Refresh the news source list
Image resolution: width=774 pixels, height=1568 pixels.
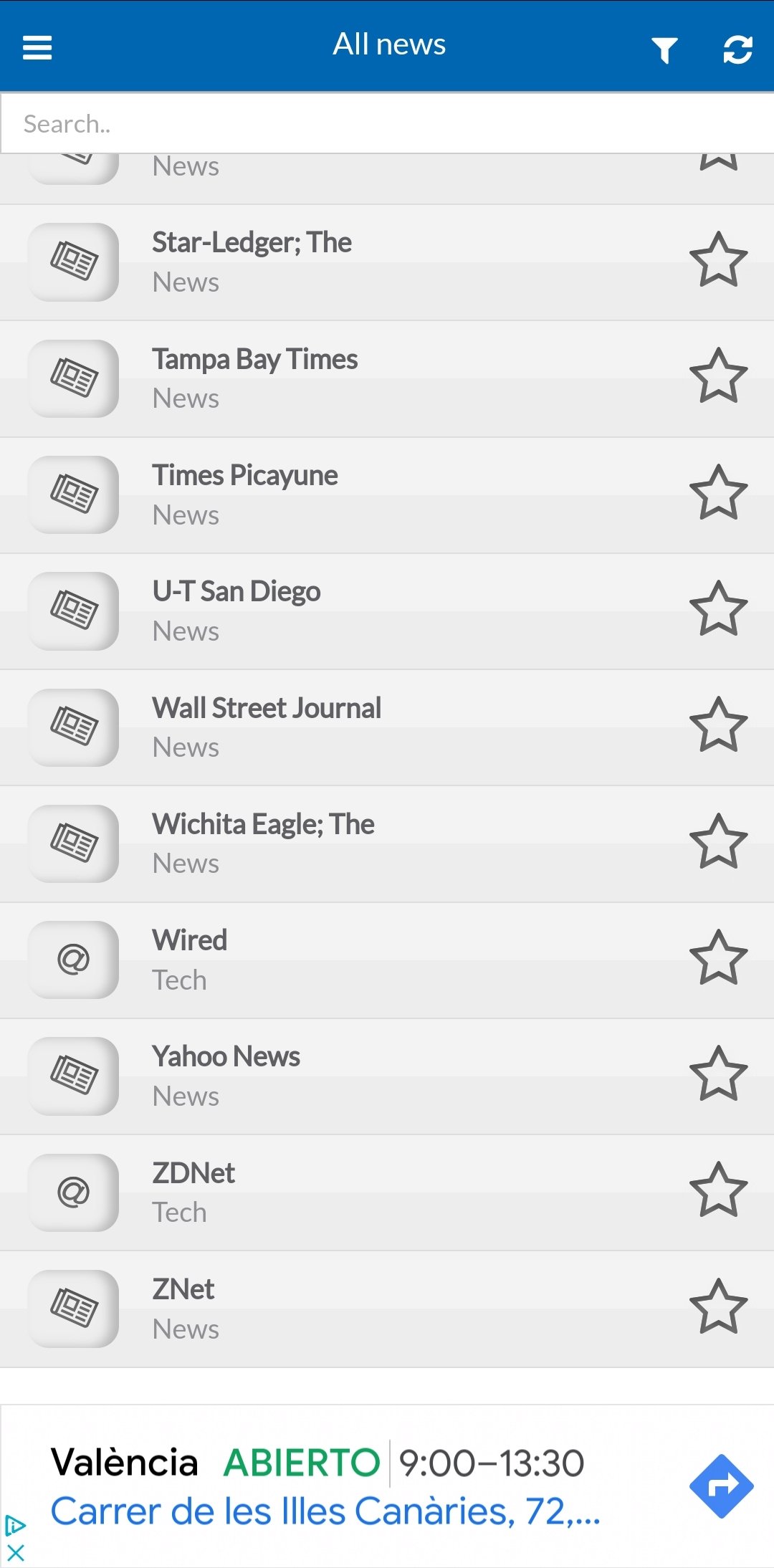click(737, 49)
